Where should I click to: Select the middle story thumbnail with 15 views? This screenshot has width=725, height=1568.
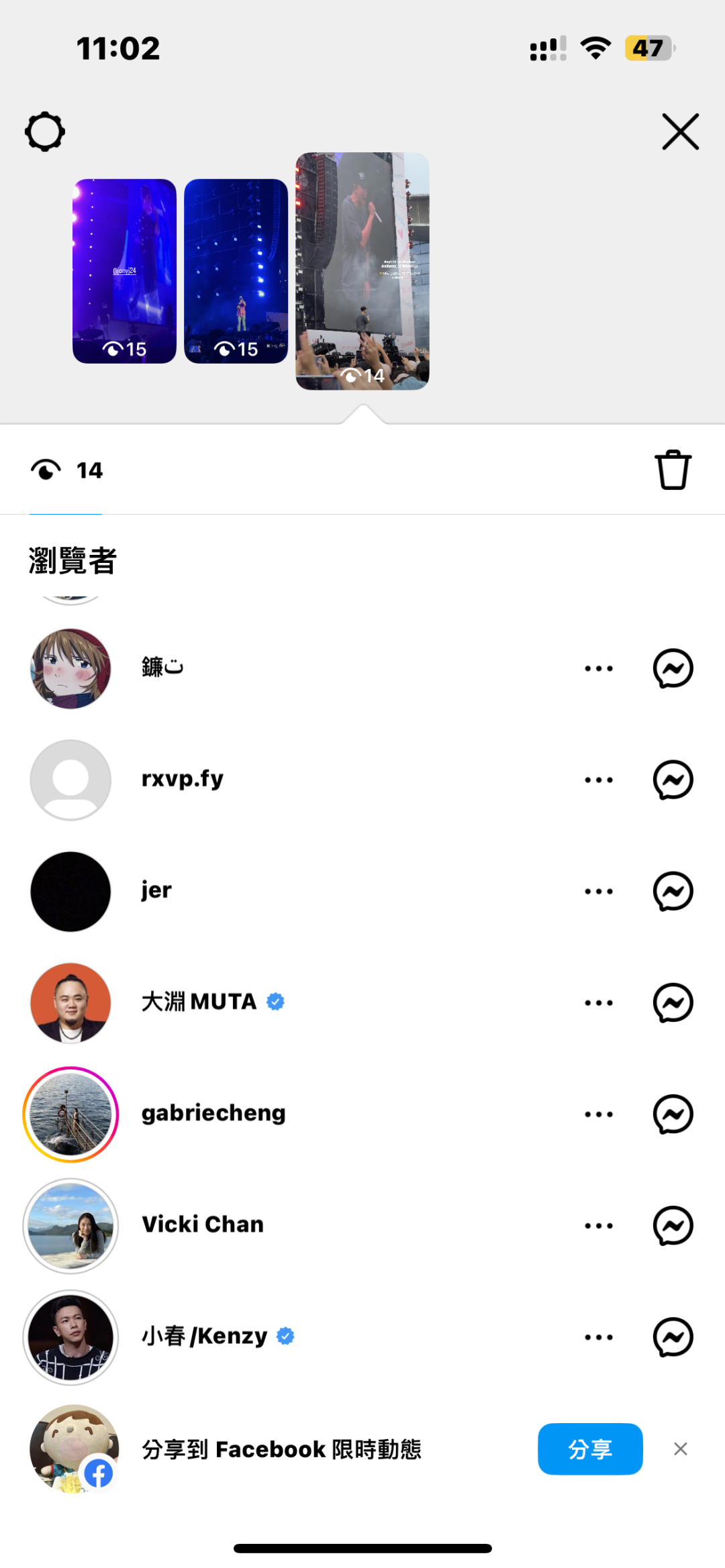tap(236, 271)
